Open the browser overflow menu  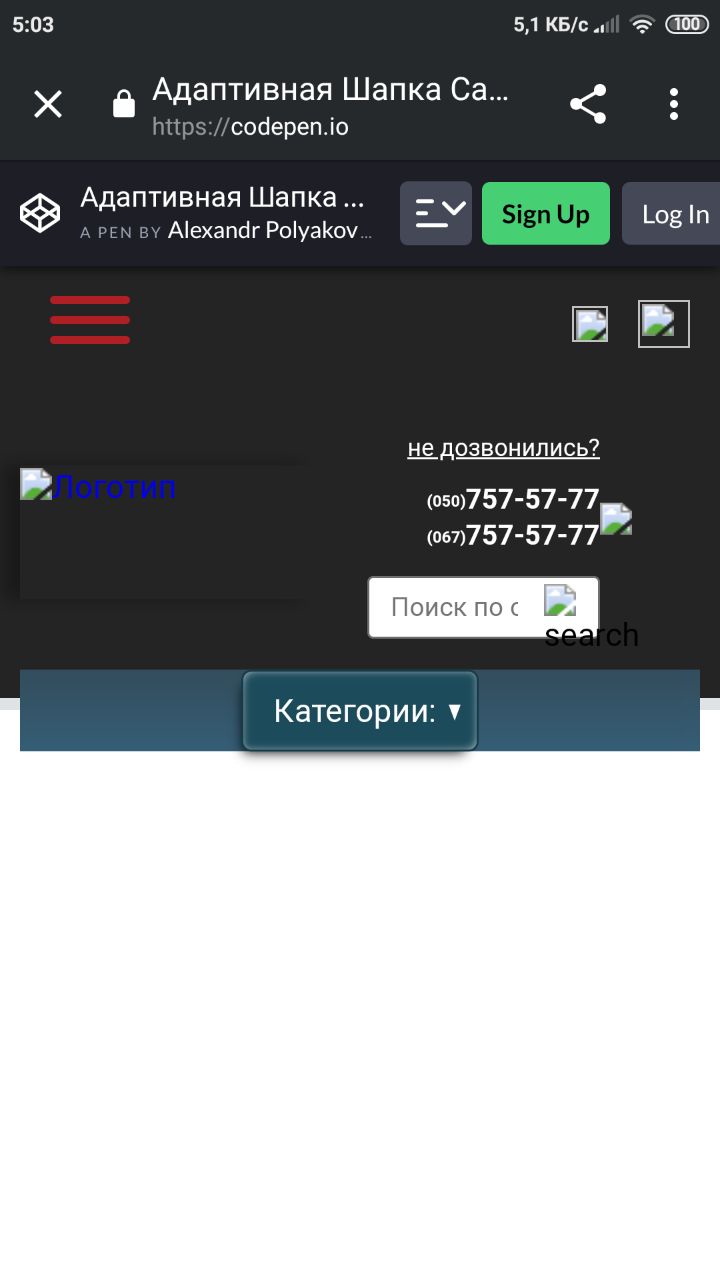tap(674, 104)
